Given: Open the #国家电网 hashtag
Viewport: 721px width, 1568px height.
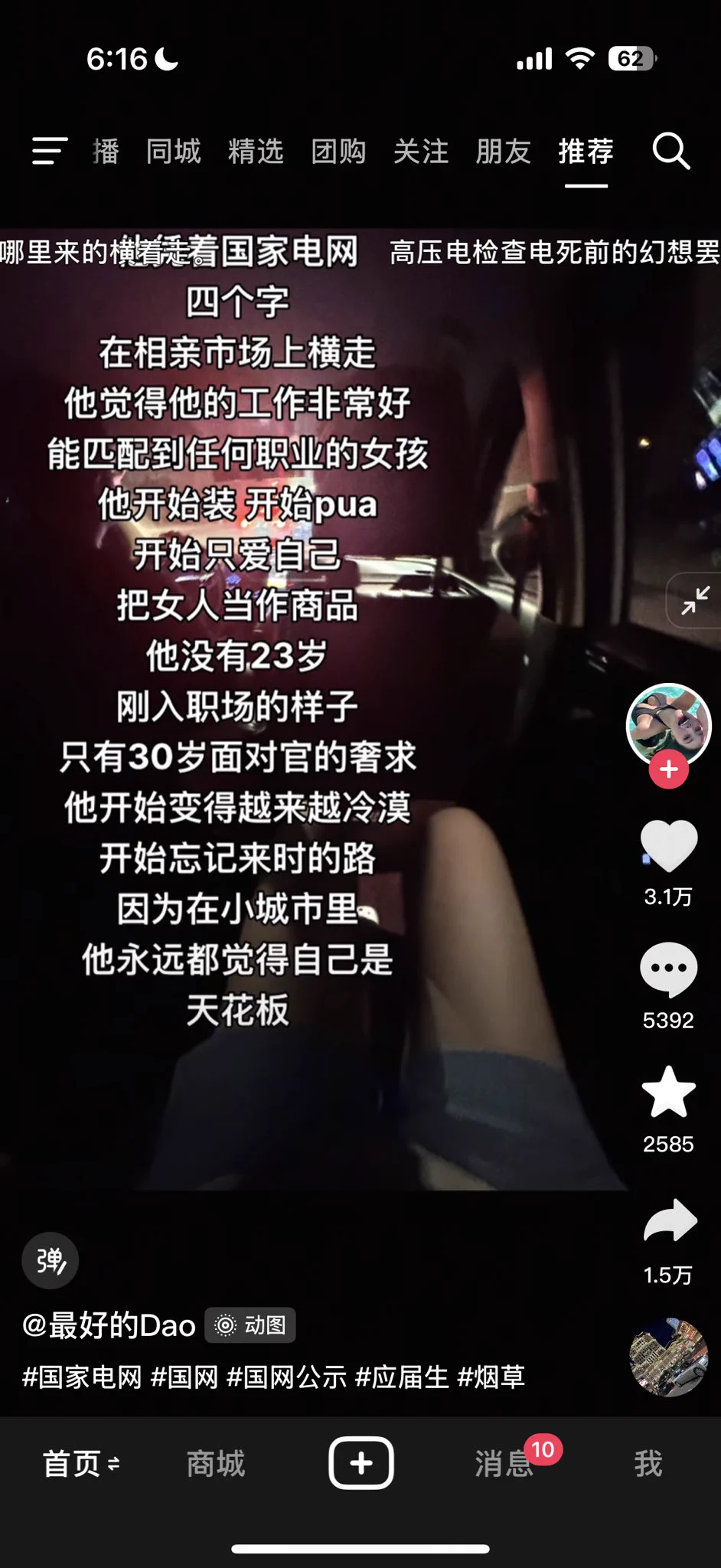Looking at the screenshot, I should tap(82, 1377).
